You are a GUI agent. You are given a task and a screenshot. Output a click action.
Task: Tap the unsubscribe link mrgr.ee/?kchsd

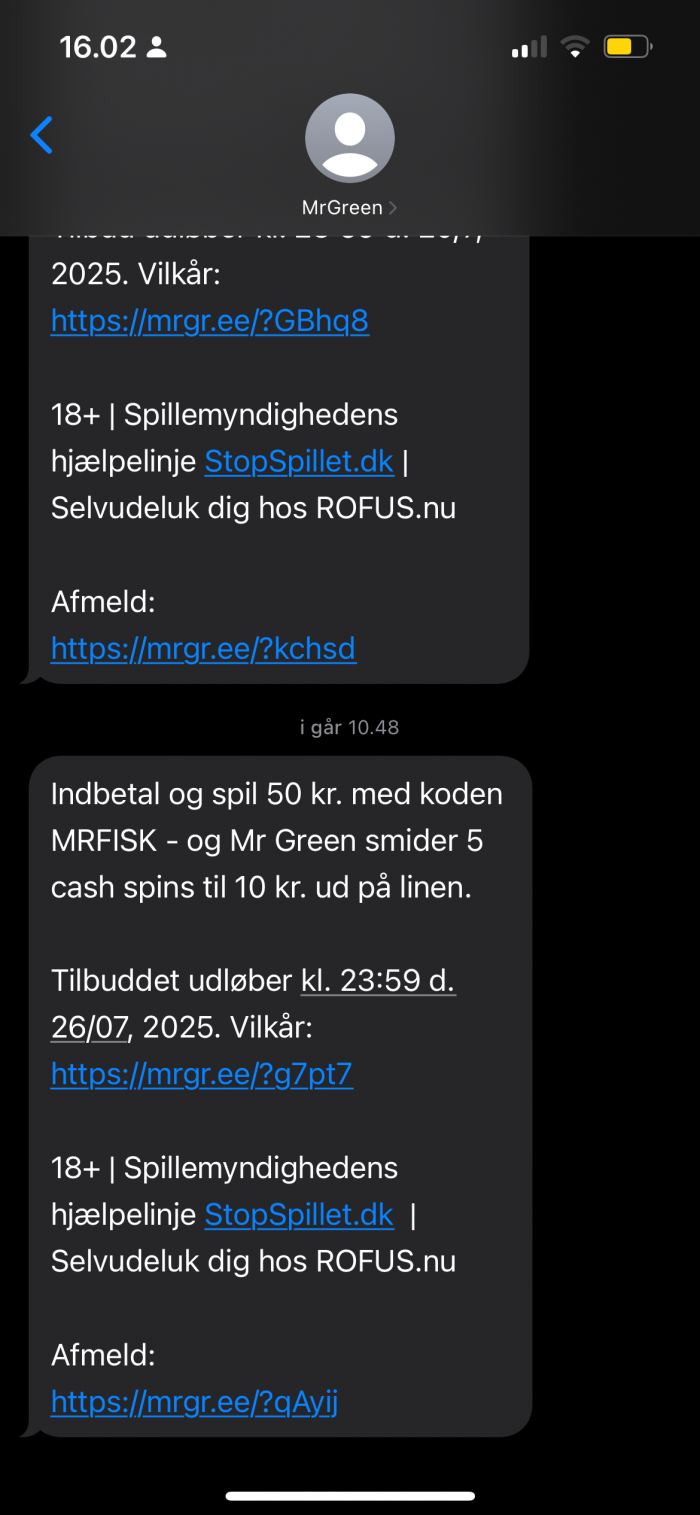point(203,649)
